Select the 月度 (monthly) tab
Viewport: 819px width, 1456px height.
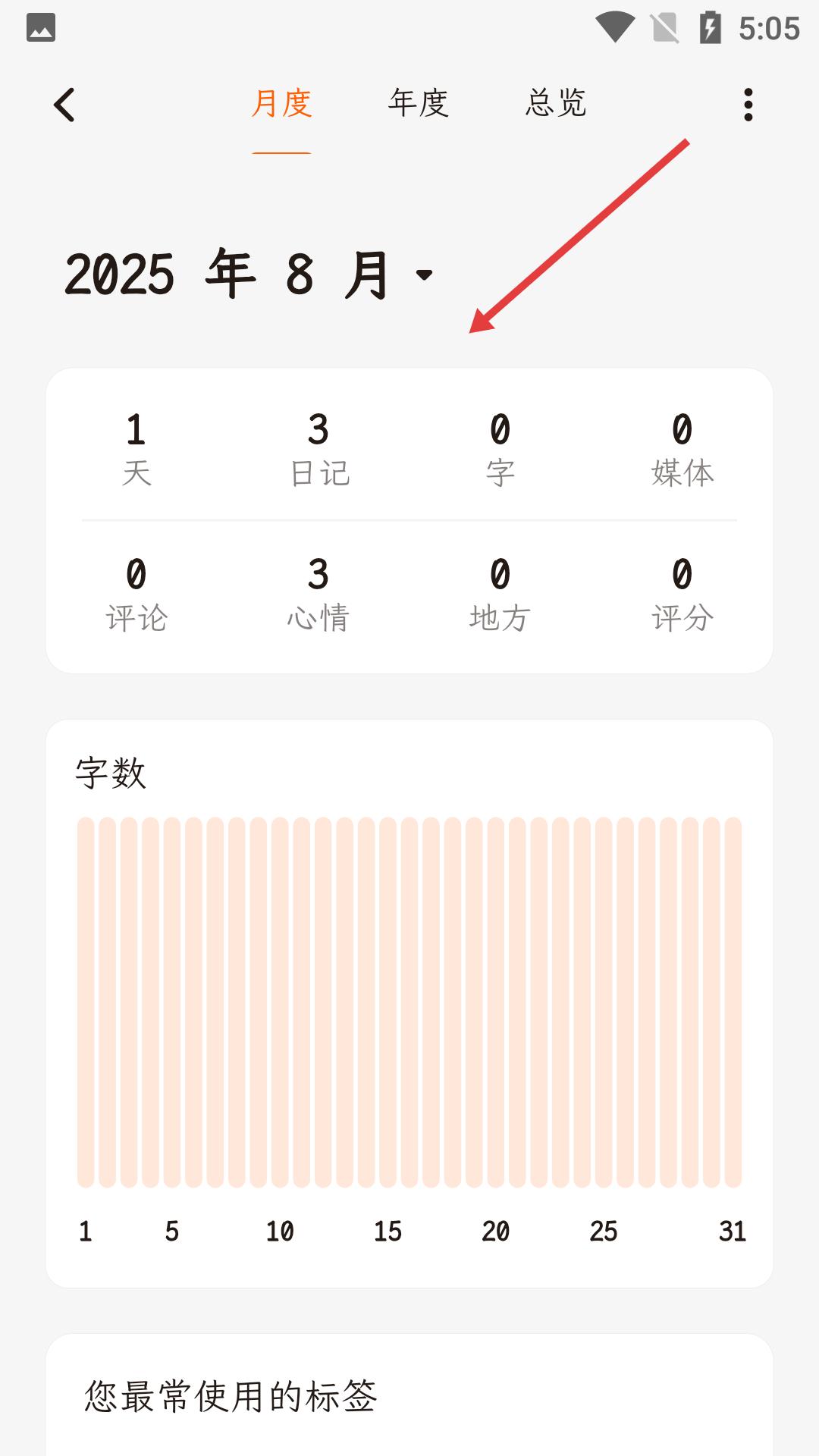(x=281, y=105)
